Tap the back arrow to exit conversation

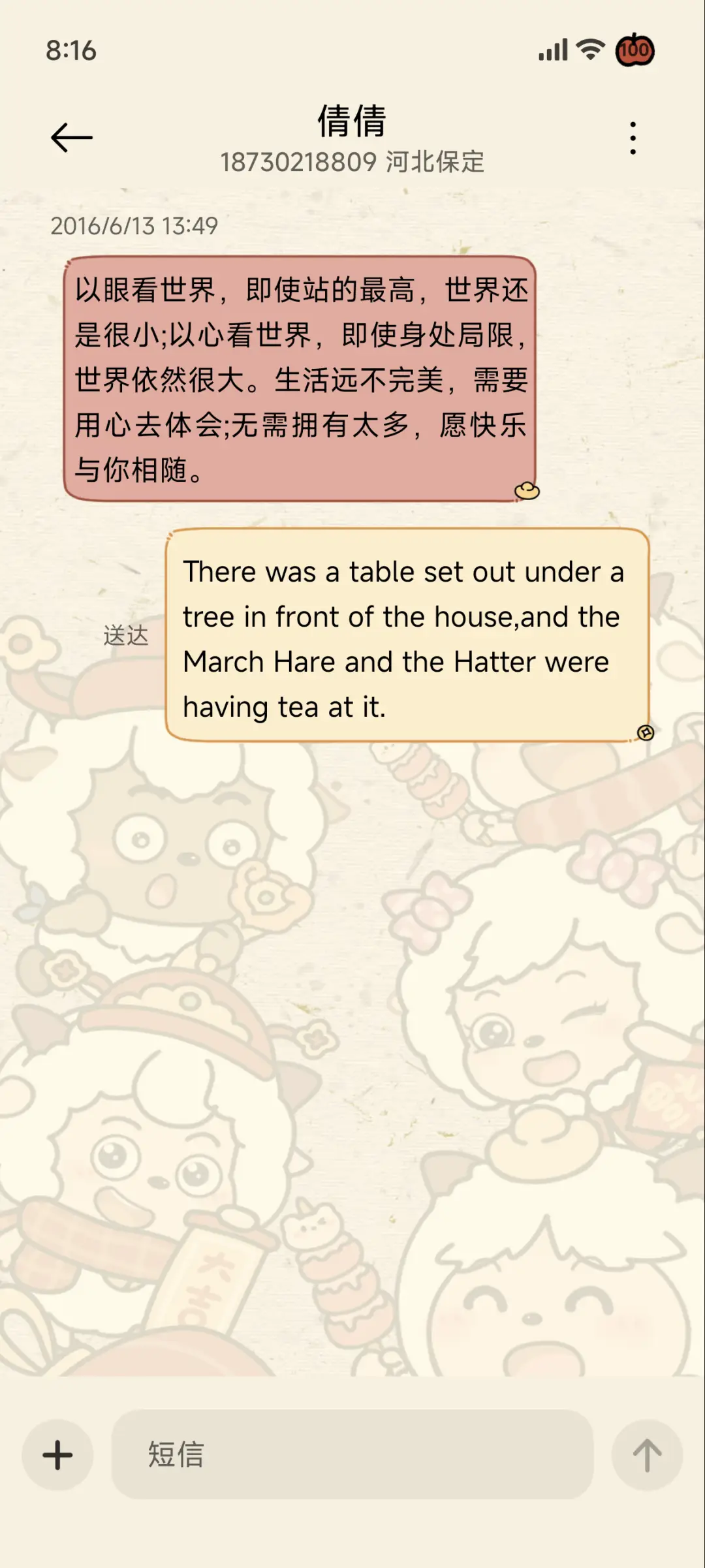pos(72,136)
